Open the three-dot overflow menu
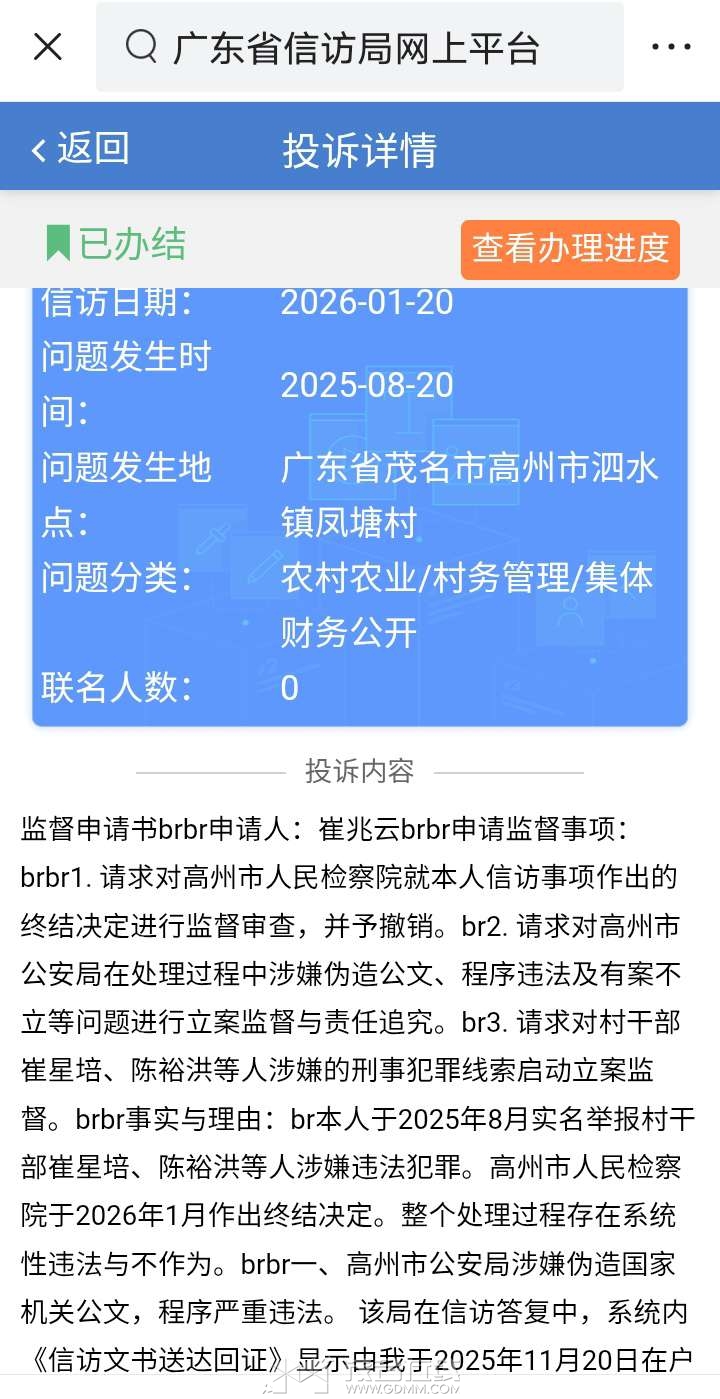This screenshot has width=720, height=1399. pos(671,47)
